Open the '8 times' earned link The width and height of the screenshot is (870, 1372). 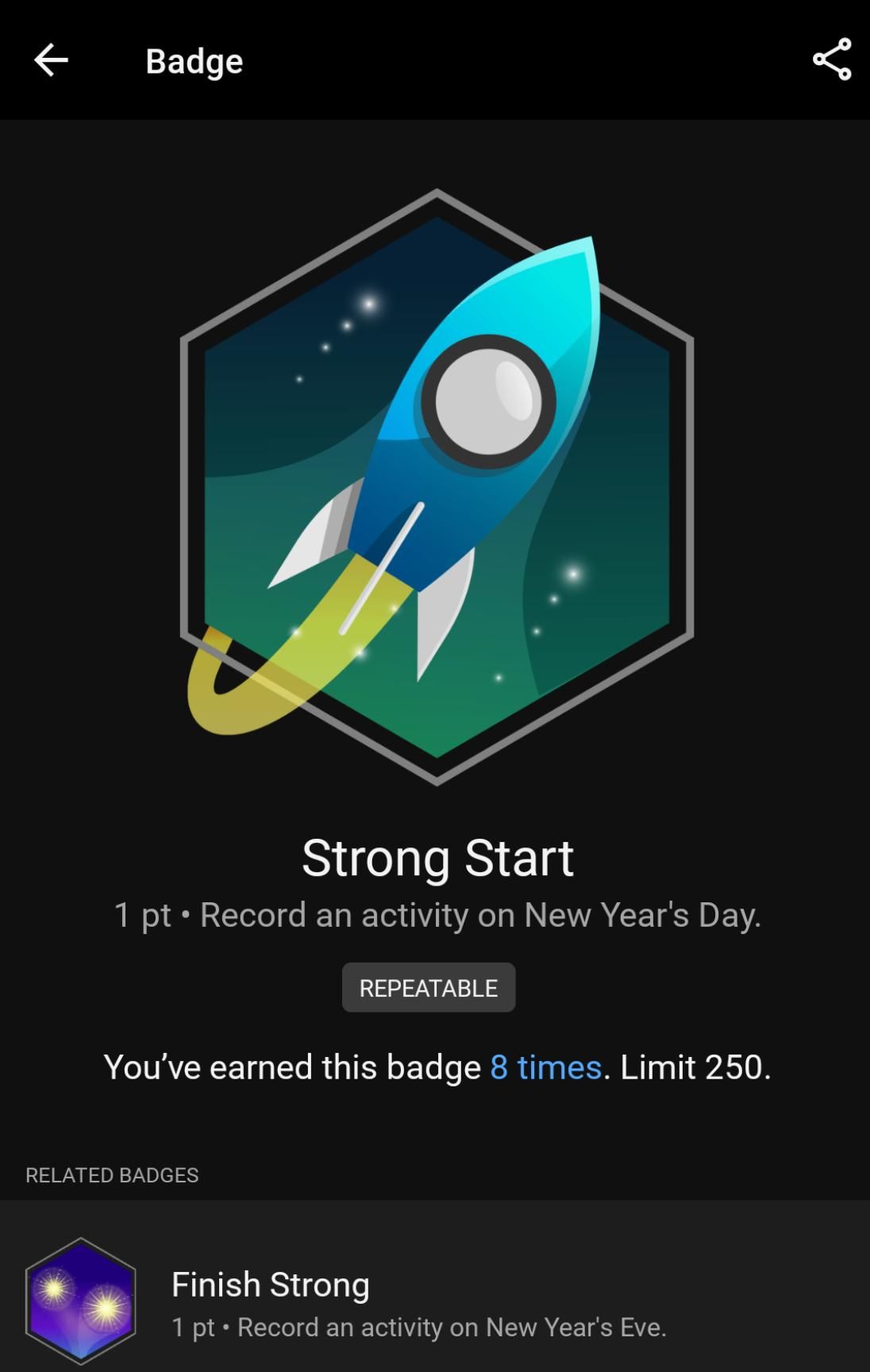545,1067
